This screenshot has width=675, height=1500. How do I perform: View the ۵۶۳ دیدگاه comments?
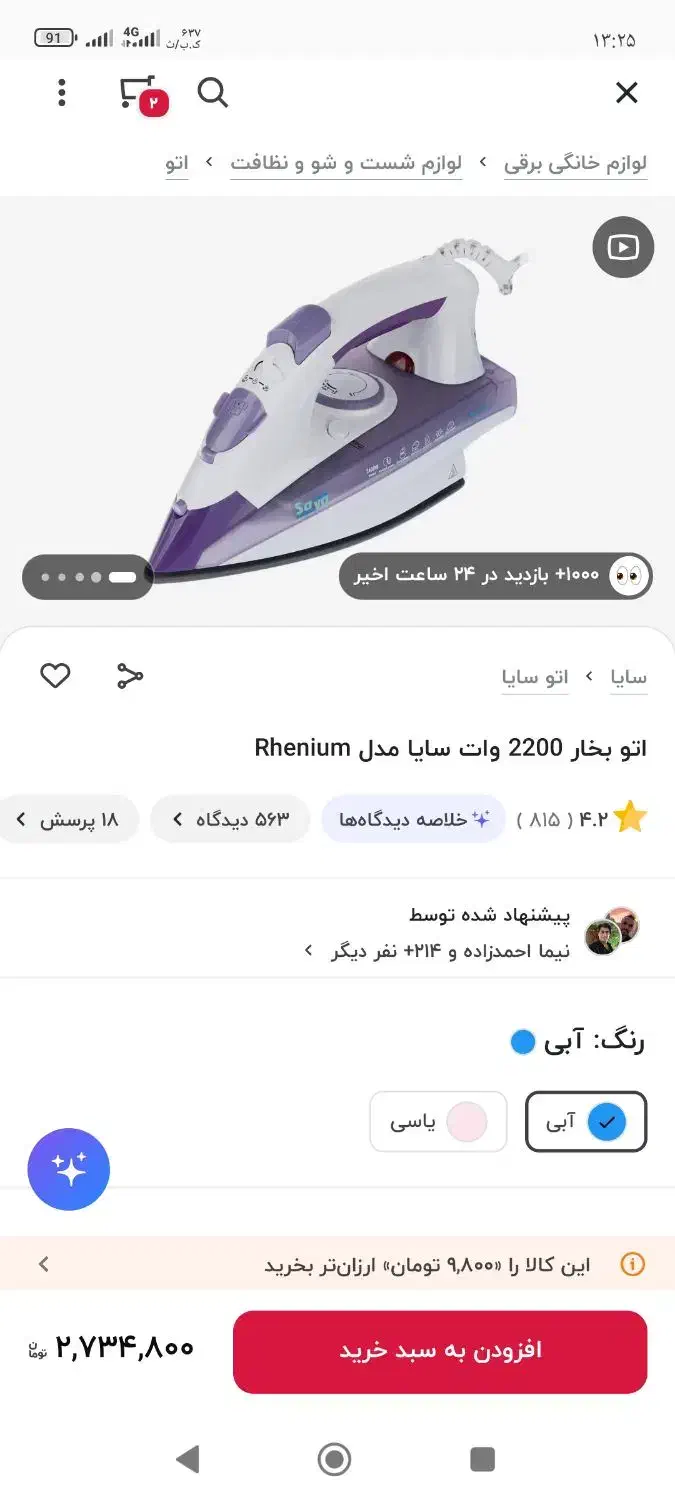coord(231,820)
